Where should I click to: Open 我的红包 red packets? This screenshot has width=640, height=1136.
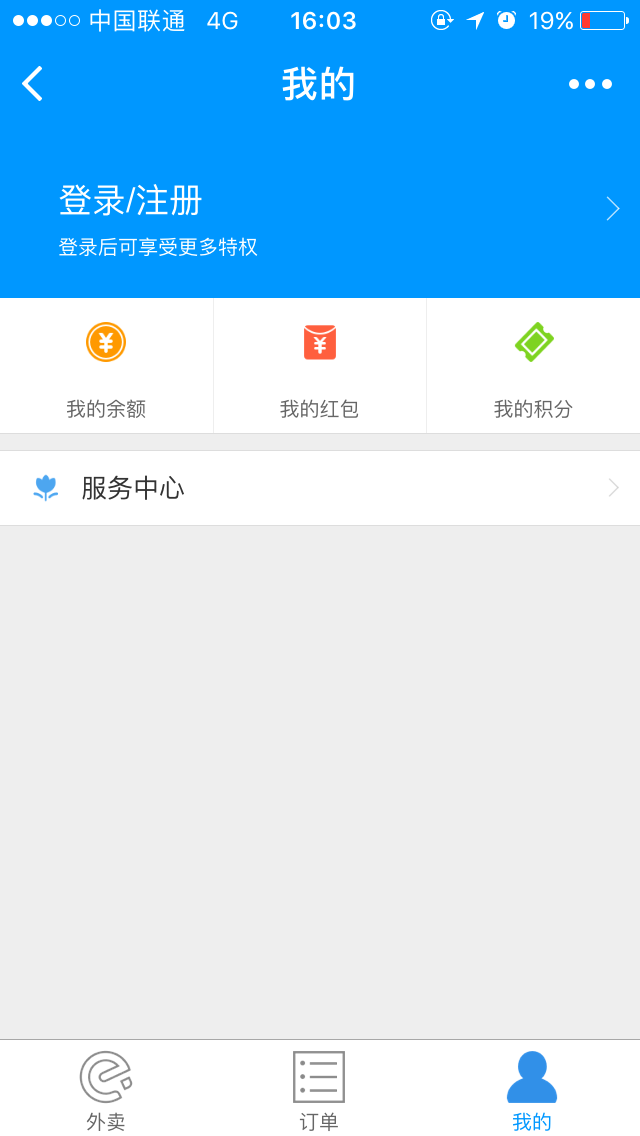[320, 366]
